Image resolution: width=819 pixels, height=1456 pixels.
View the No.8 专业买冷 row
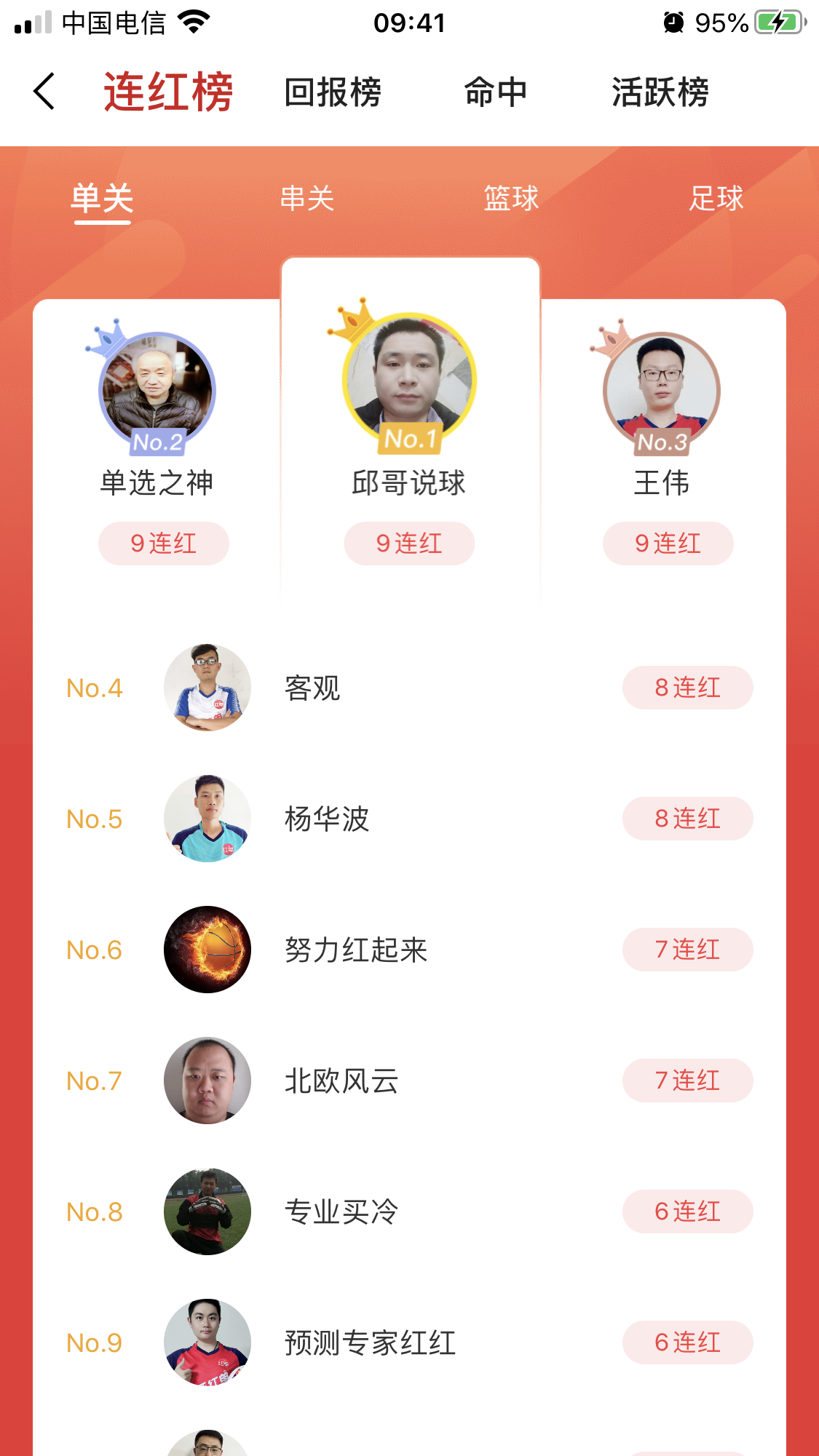[x=408, y=1212]
